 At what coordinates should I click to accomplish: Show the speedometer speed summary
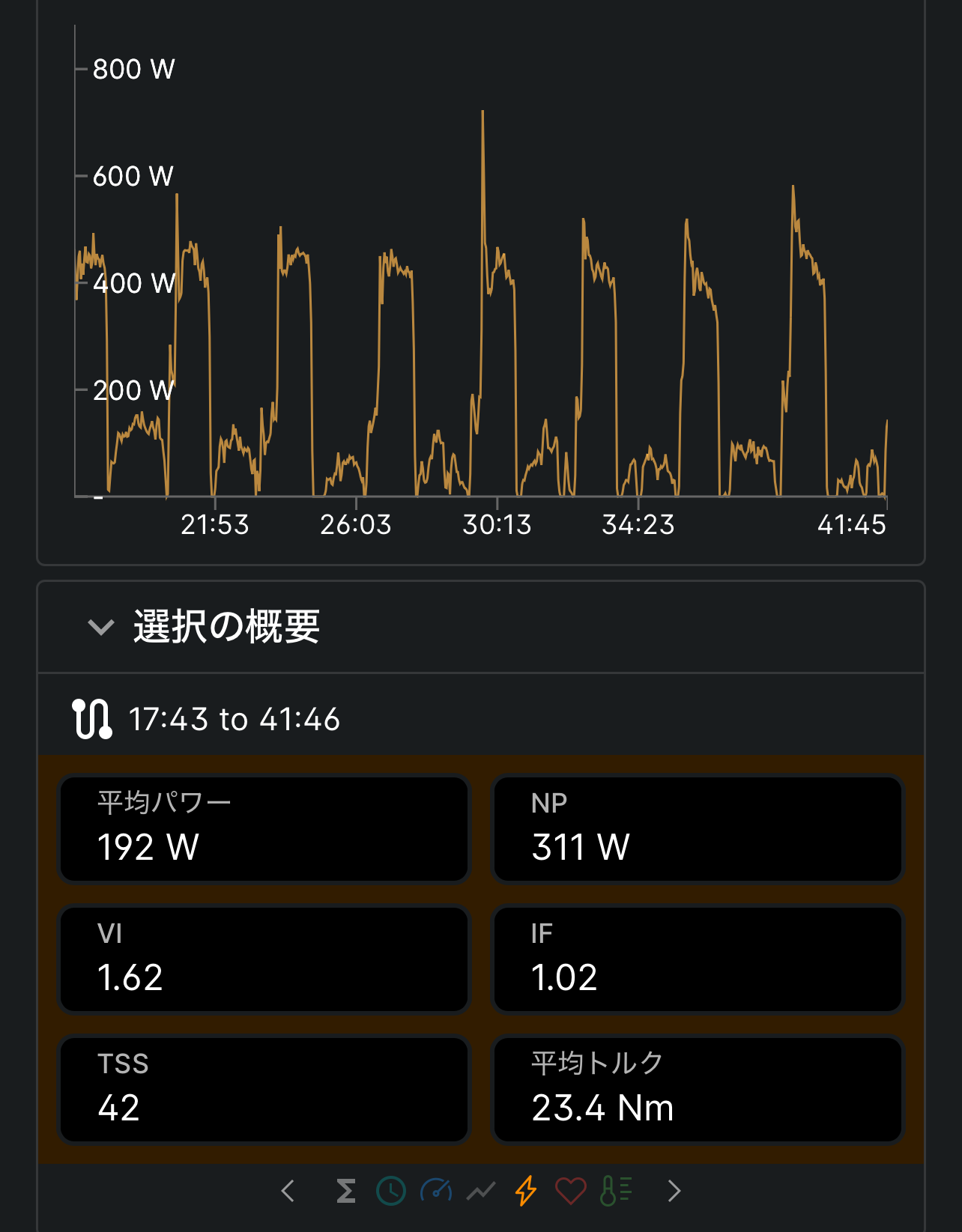point(436,1191)
